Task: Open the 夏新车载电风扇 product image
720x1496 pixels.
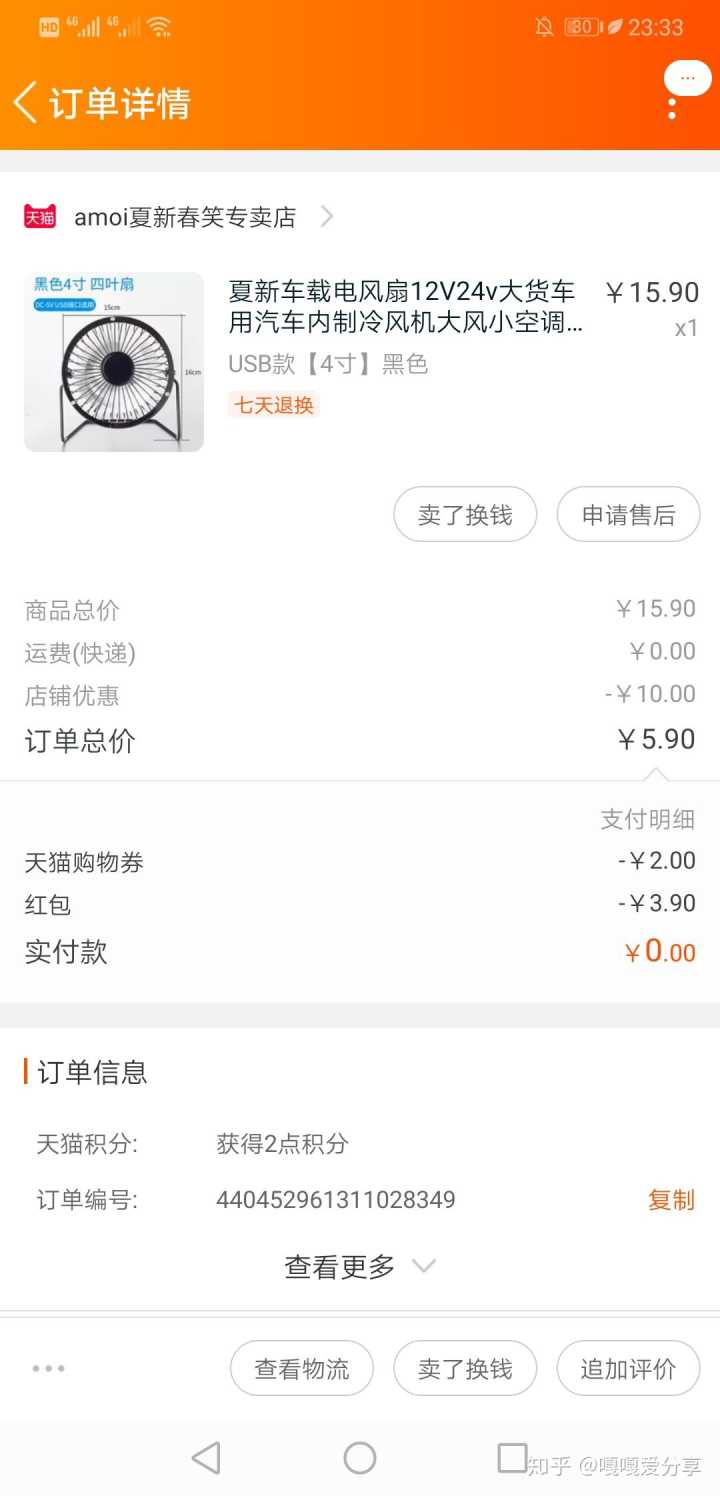Action: click(114, 362)
